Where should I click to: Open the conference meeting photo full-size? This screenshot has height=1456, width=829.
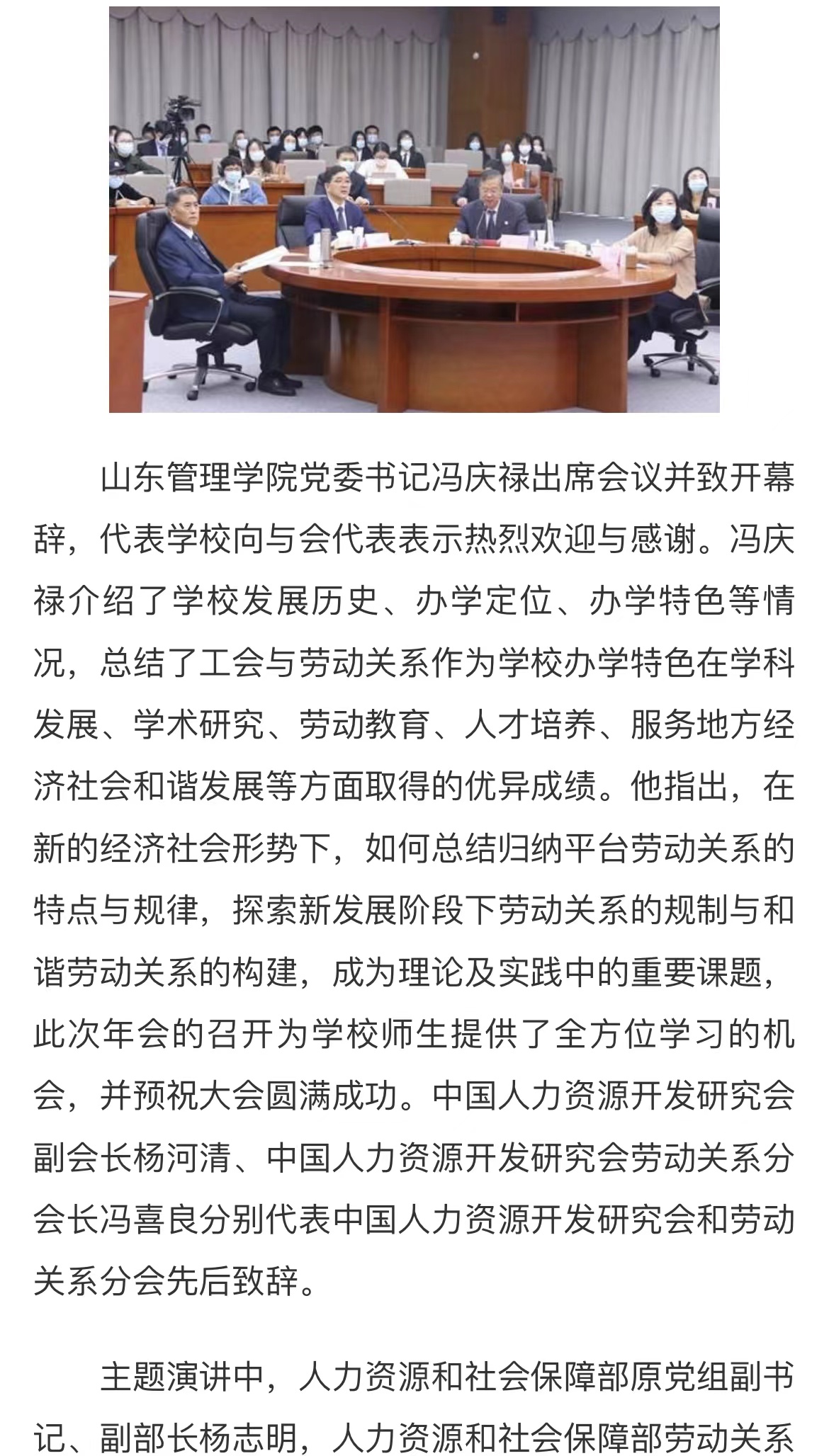[x=414, y=210]
